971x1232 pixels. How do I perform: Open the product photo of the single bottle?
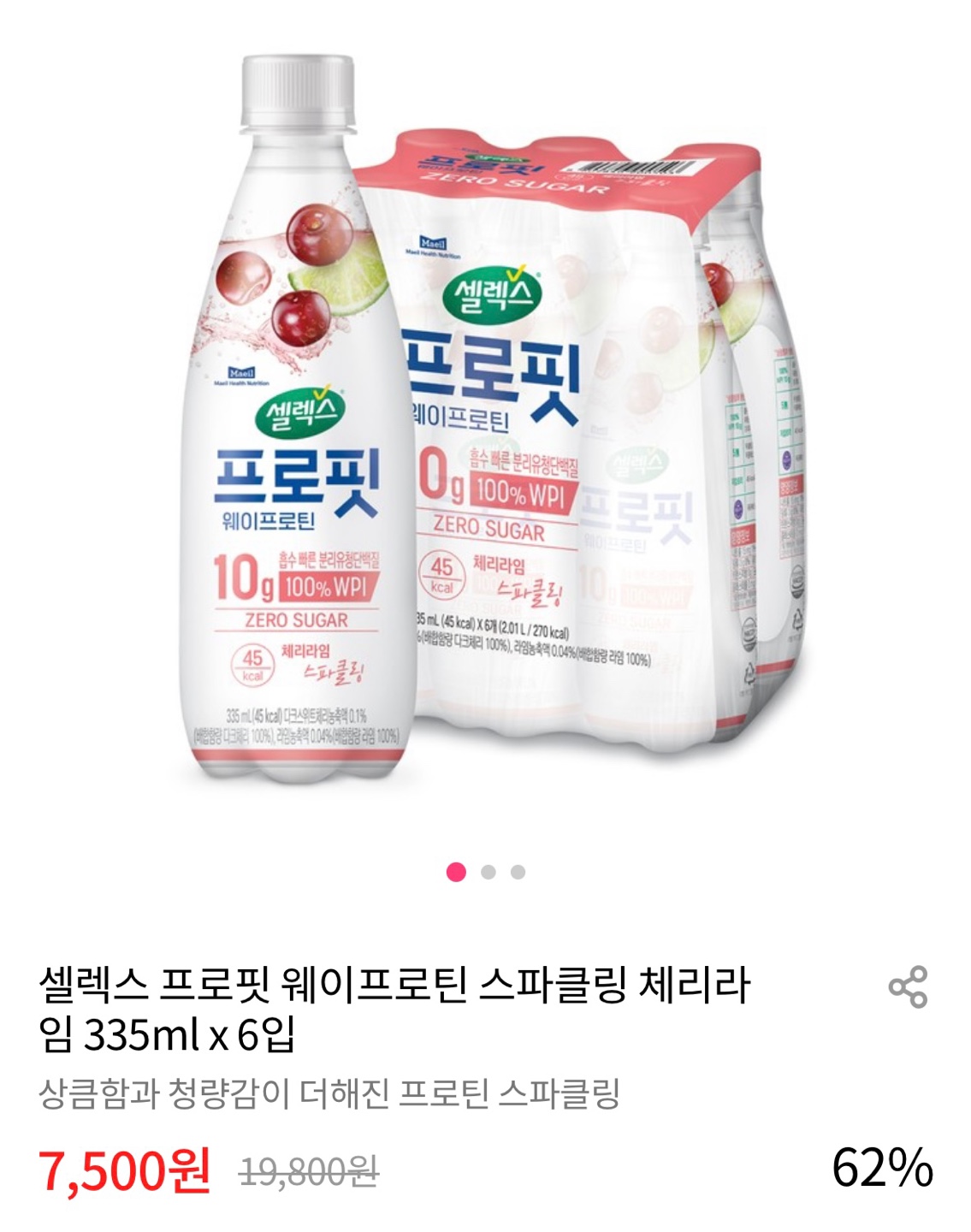point(282,428)
